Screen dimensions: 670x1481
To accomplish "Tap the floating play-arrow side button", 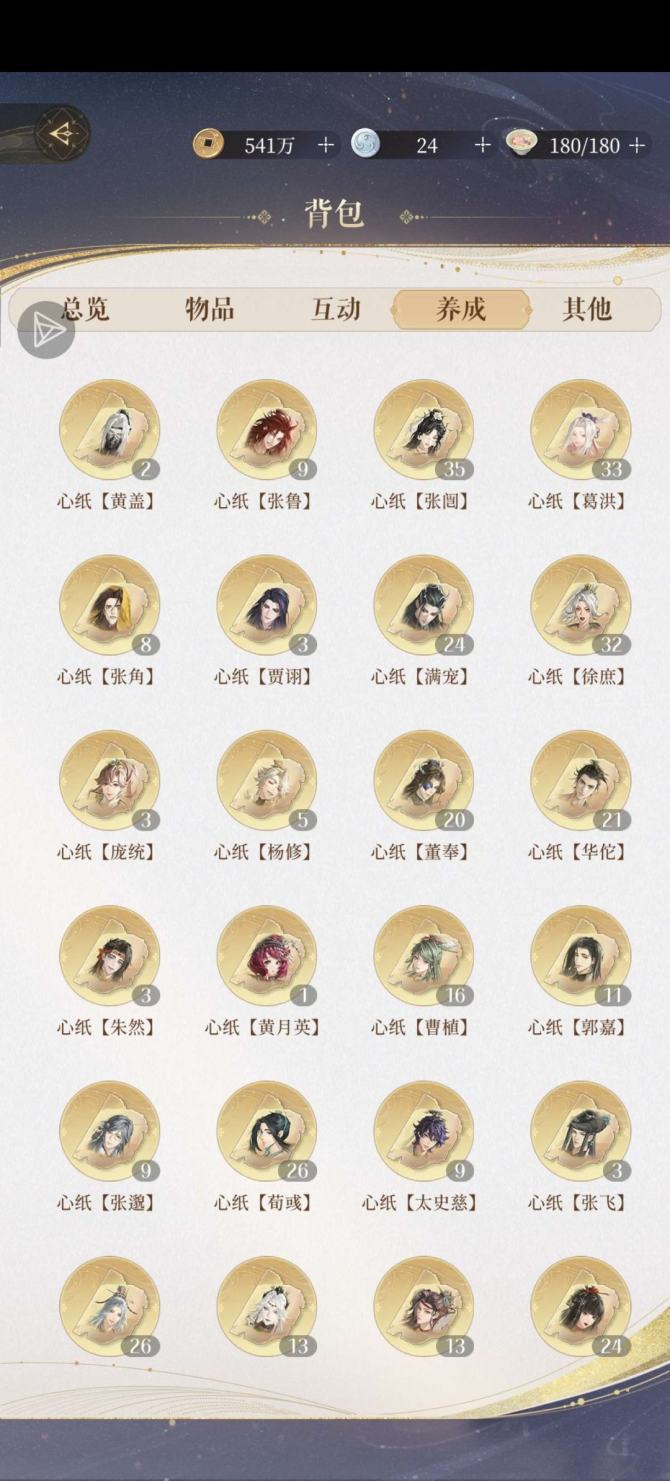I will tap(46, 331).
